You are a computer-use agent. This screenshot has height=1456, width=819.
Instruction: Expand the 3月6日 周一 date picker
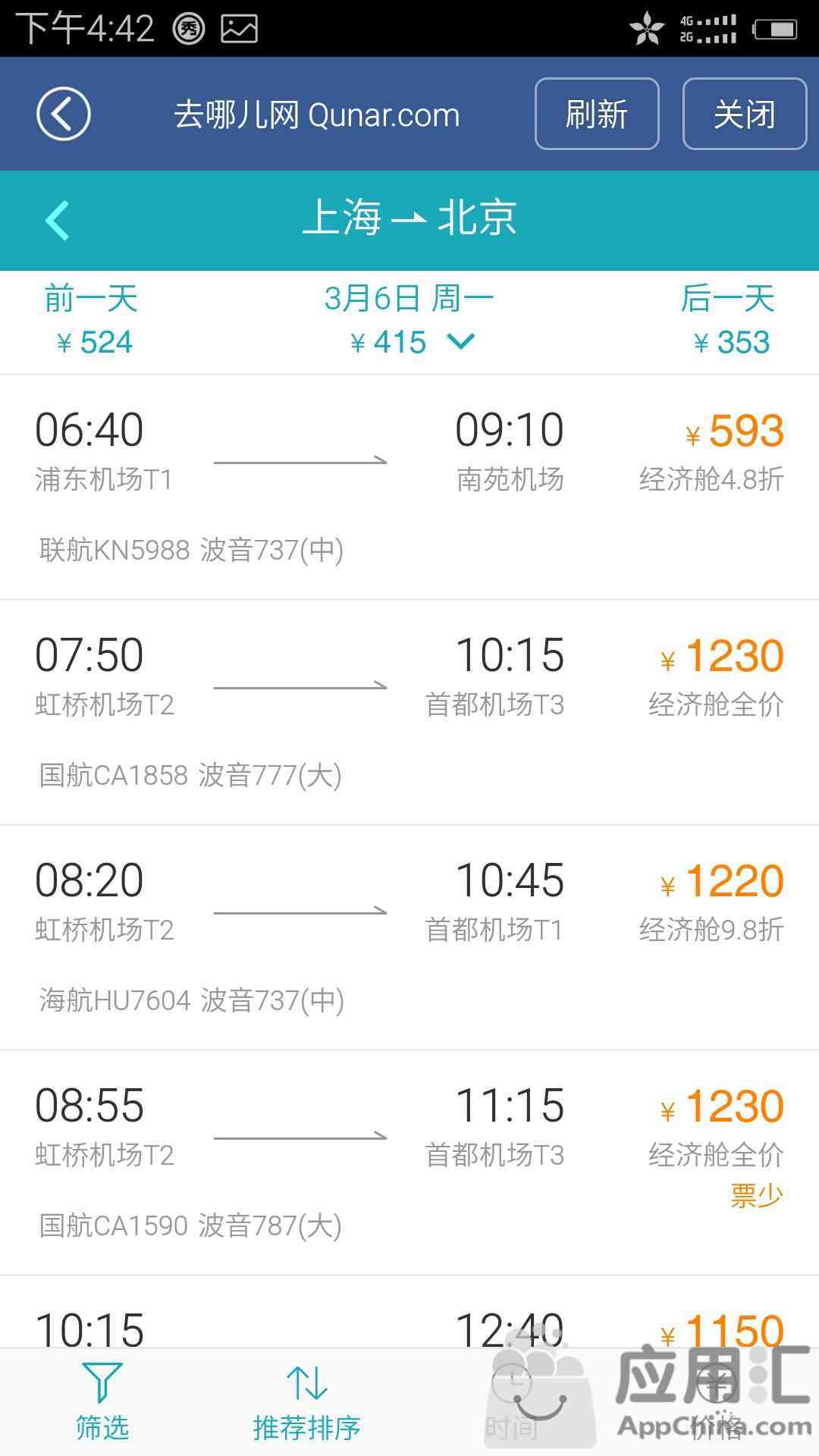409,320
